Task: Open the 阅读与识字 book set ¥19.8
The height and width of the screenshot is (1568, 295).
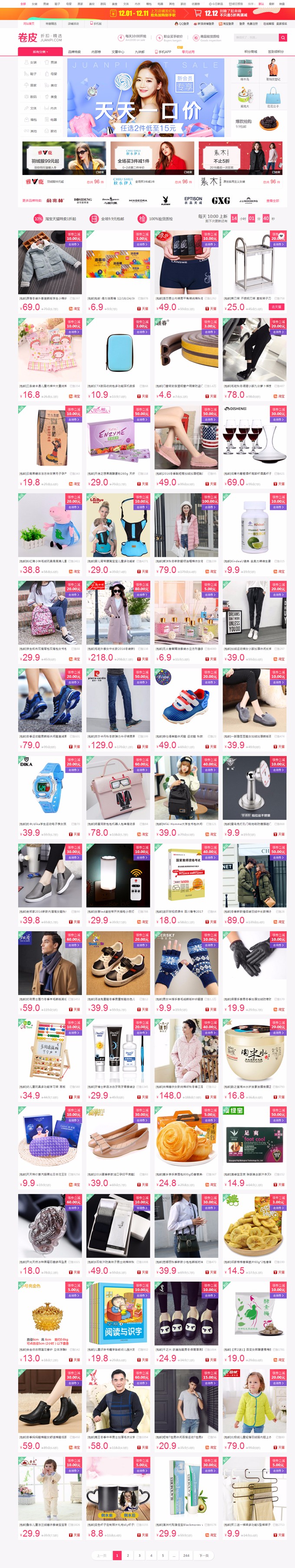Action: click(118, 1315)
